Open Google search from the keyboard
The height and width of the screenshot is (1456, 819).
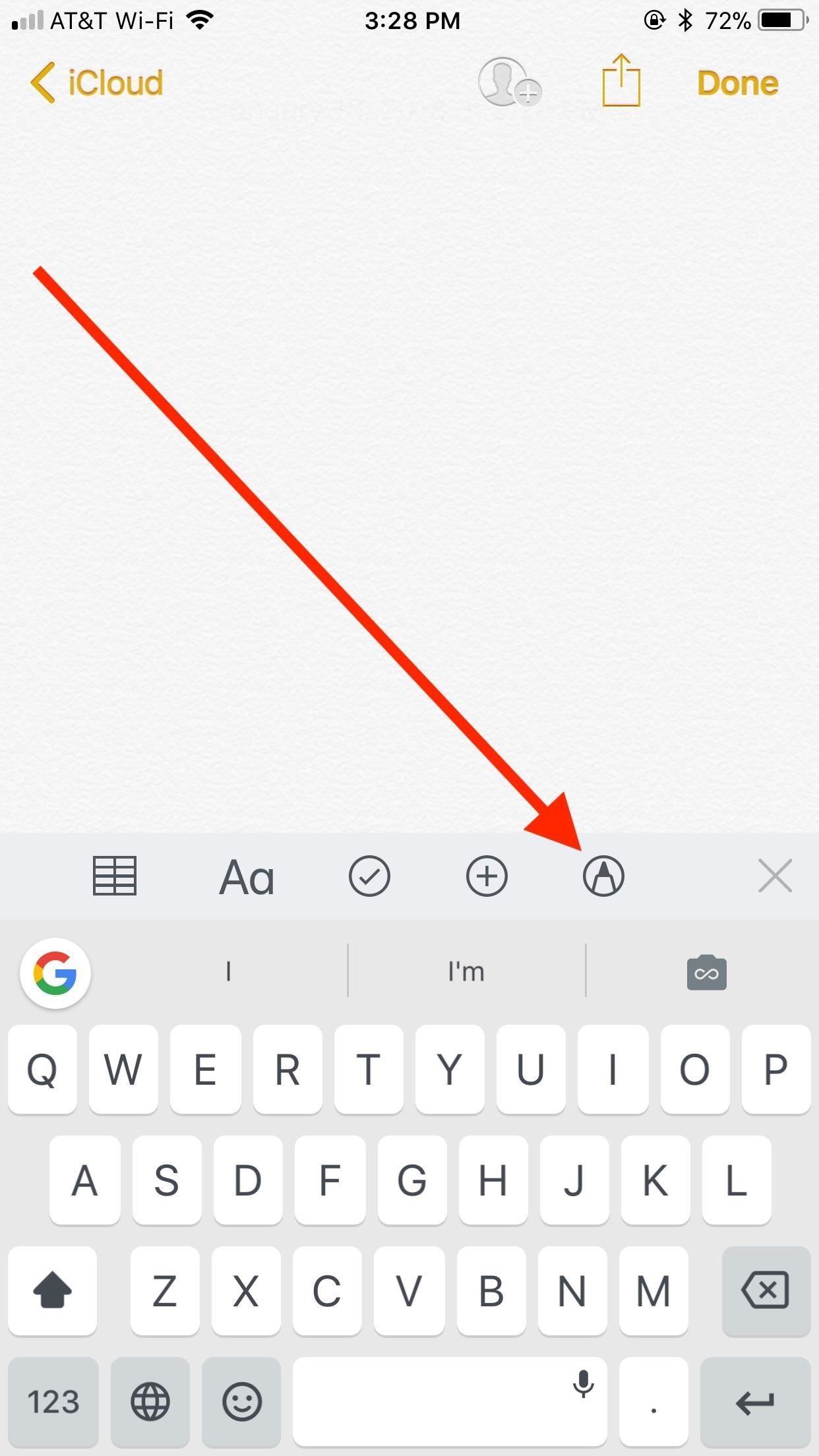point(55,973)
